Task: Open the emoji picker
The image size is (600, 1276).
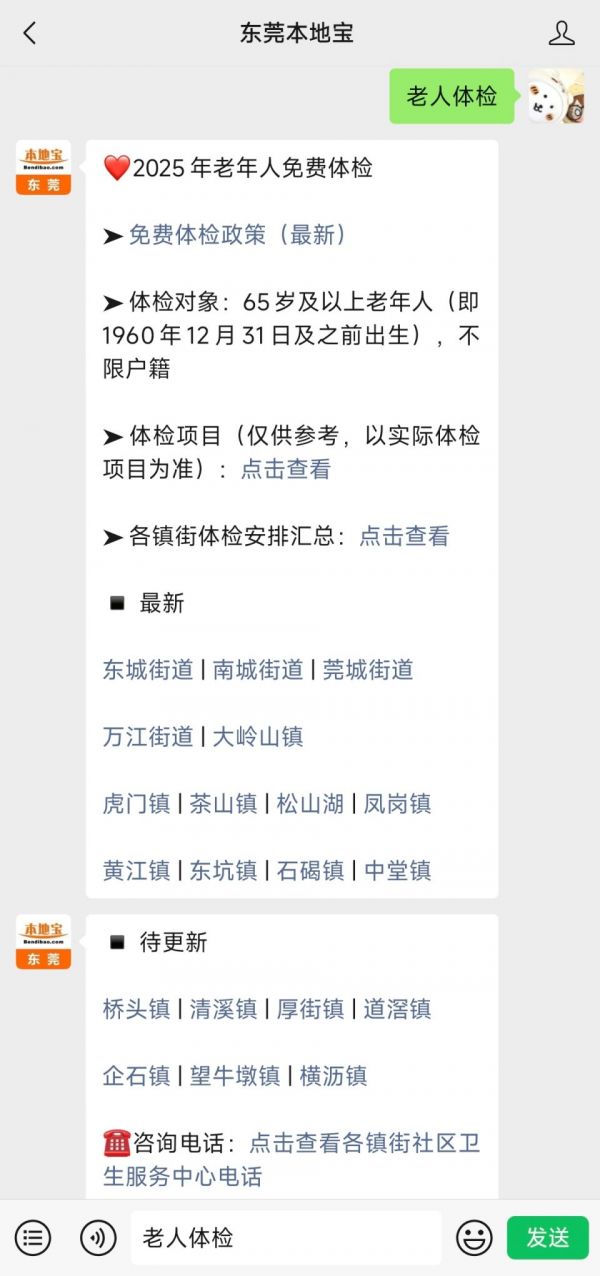Action: tap(475, 1238)
